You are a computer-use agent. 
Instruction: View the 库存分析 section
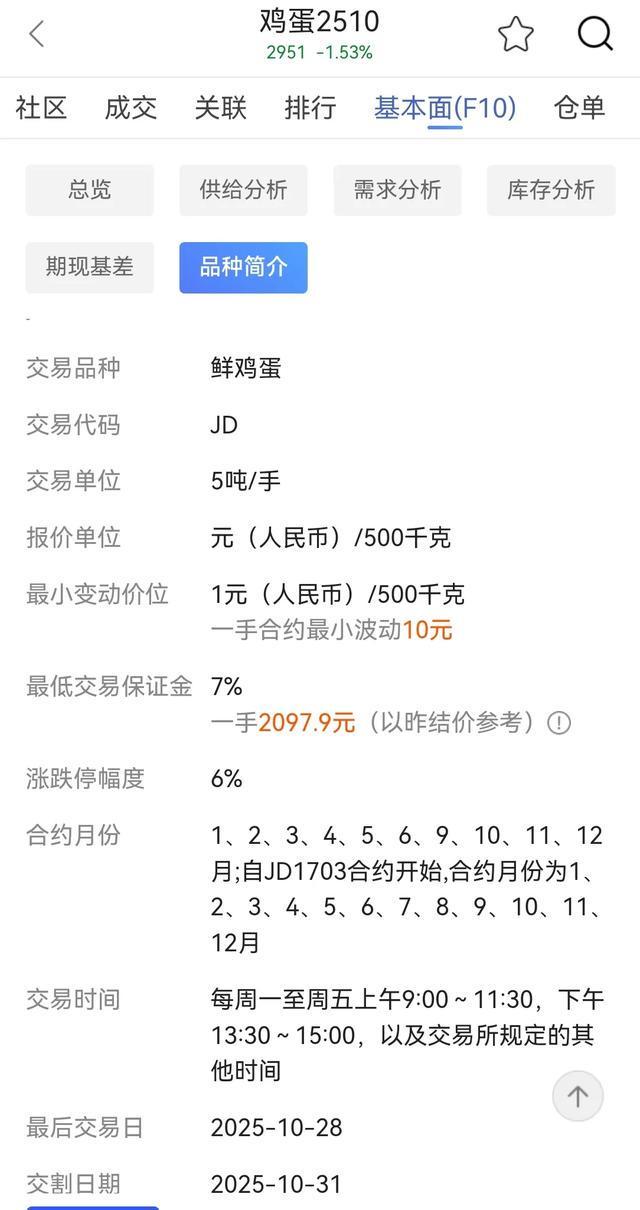point(551,190)
